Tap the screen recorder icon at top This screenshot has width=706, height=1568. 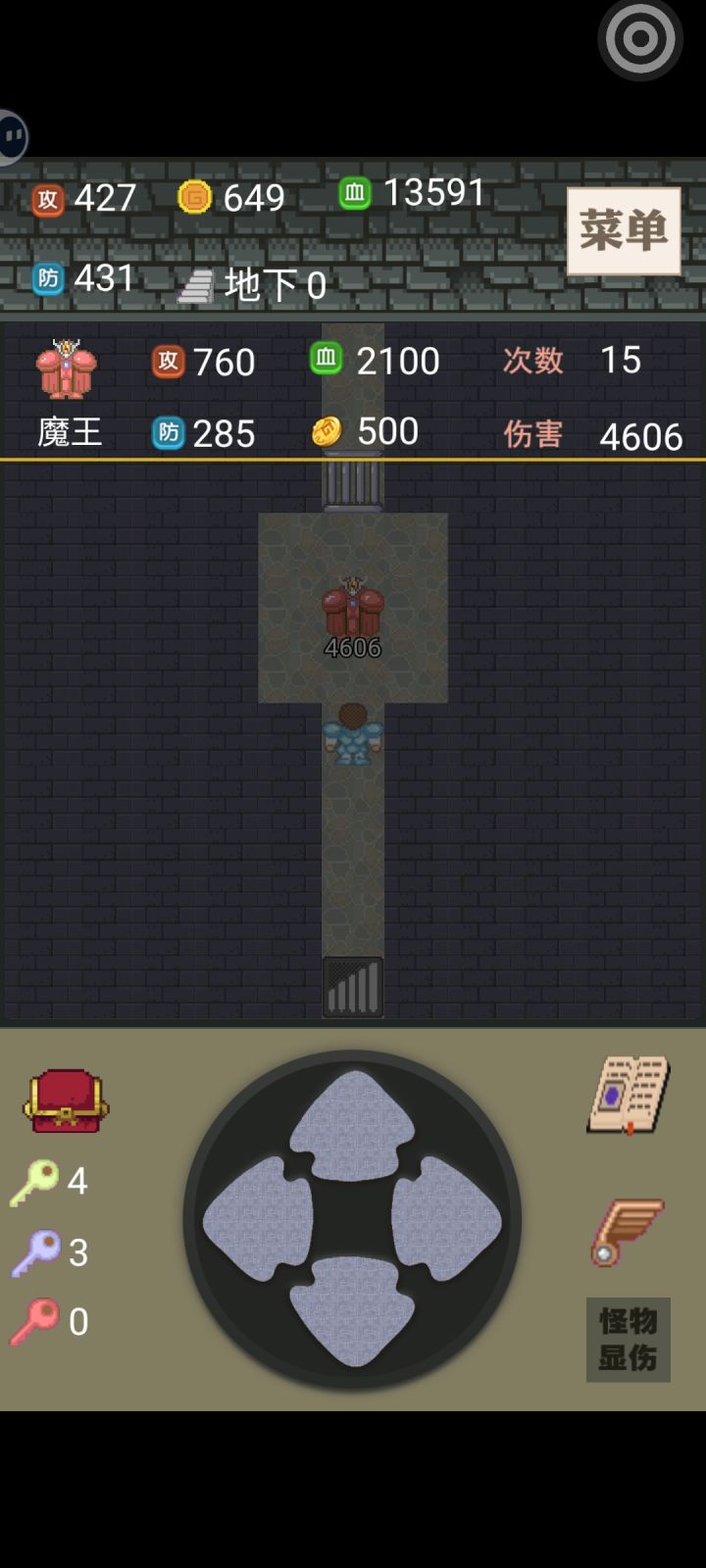pos(639,39)
